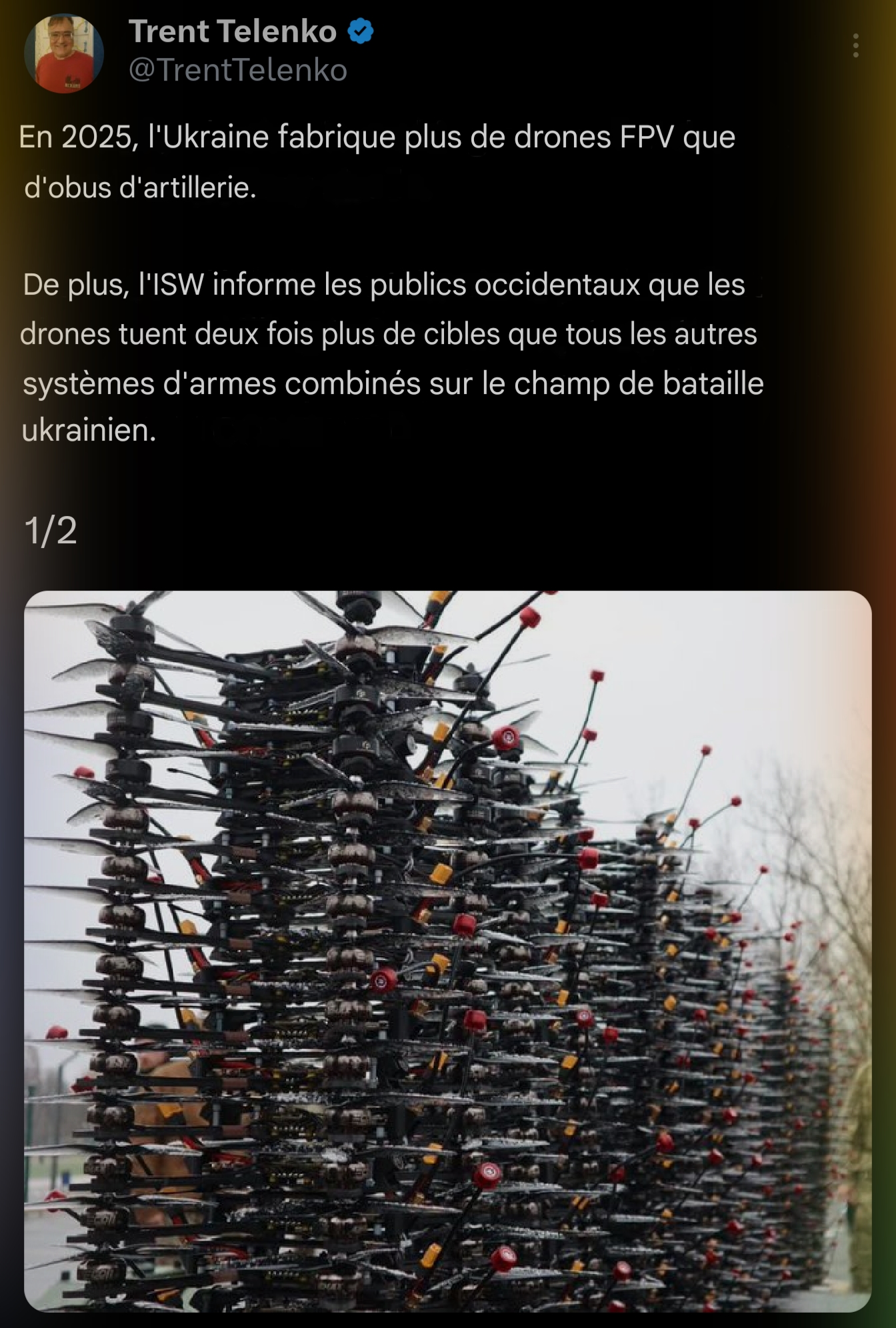View the @TrentTelenko profile handle
Screen dimensions: 896x1328
click(238, 71)
